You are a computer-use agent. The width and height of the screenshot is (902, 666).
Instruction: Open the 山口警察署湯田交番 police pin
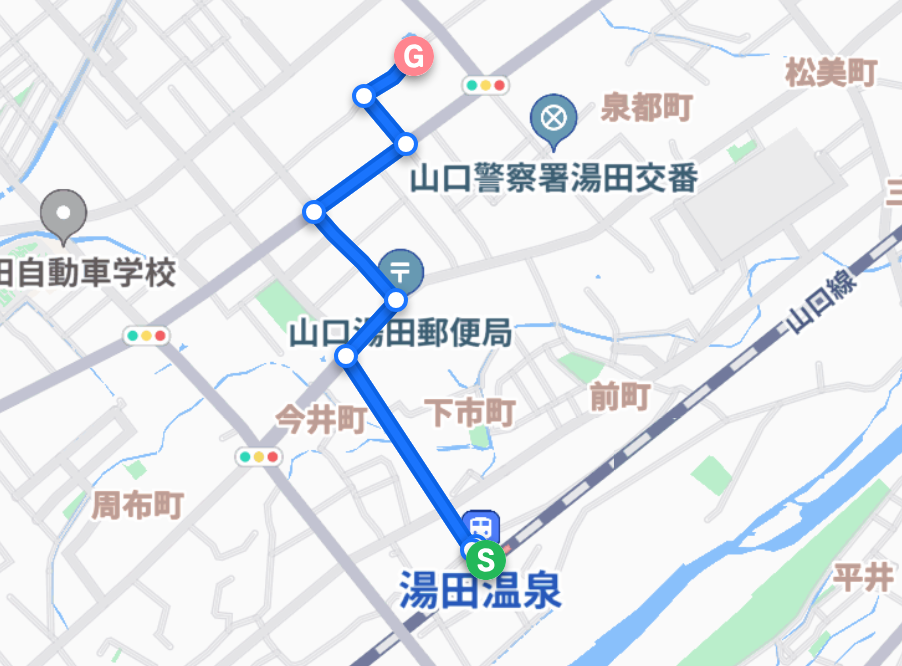(x=553, y=117)
